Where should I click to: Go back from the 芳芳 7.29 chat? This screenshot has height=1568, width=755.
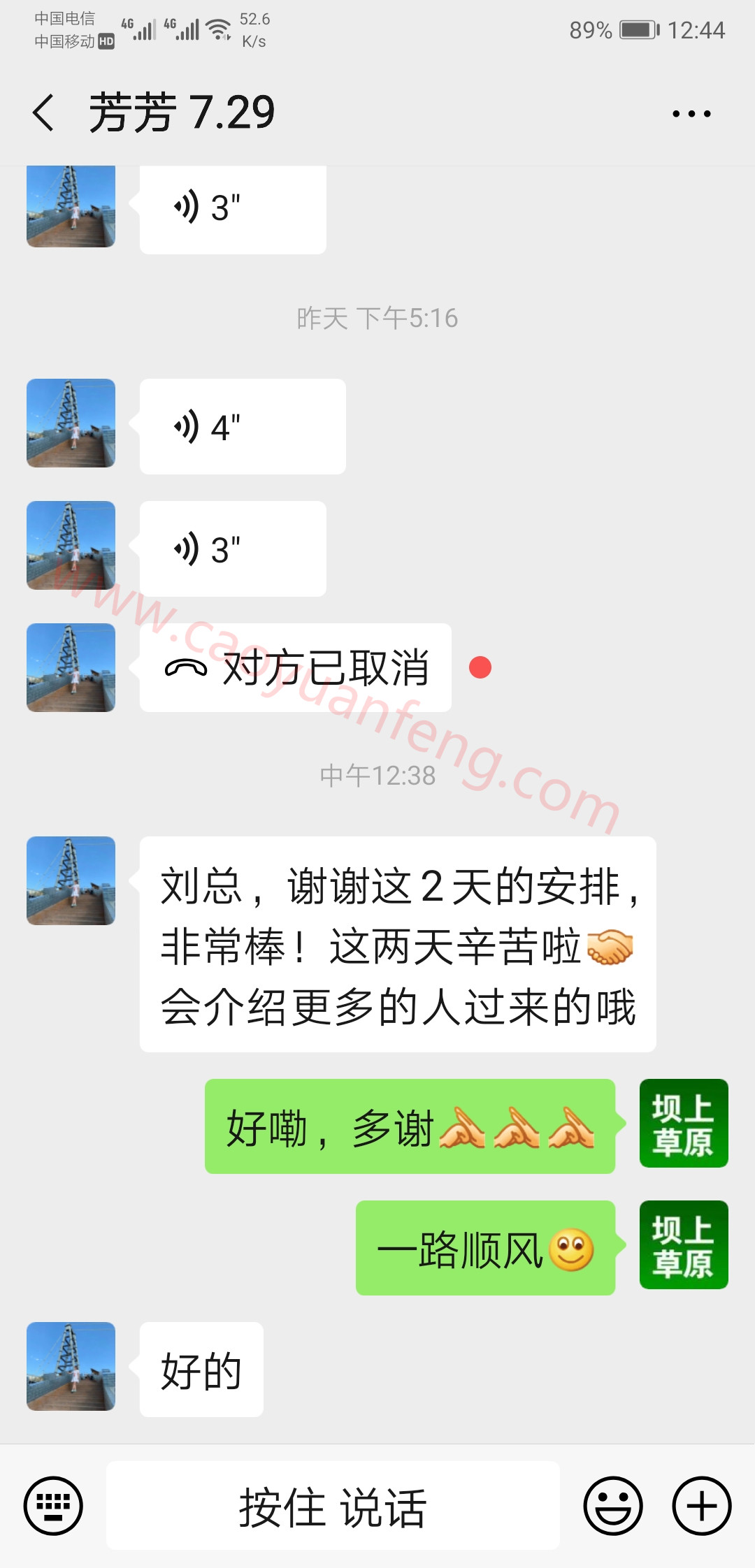(x=43, y=112)
